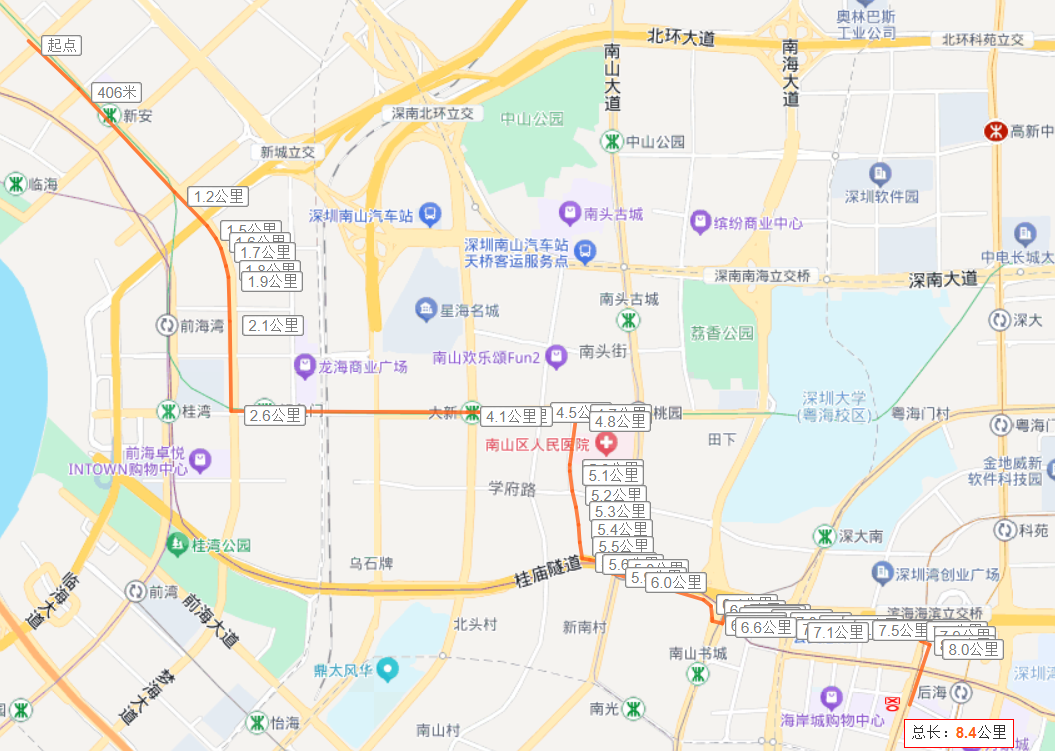The image size is (1055, 751).
Task: Tap the 鼎太风华 location marker
Action: click(x=386, y=668)
